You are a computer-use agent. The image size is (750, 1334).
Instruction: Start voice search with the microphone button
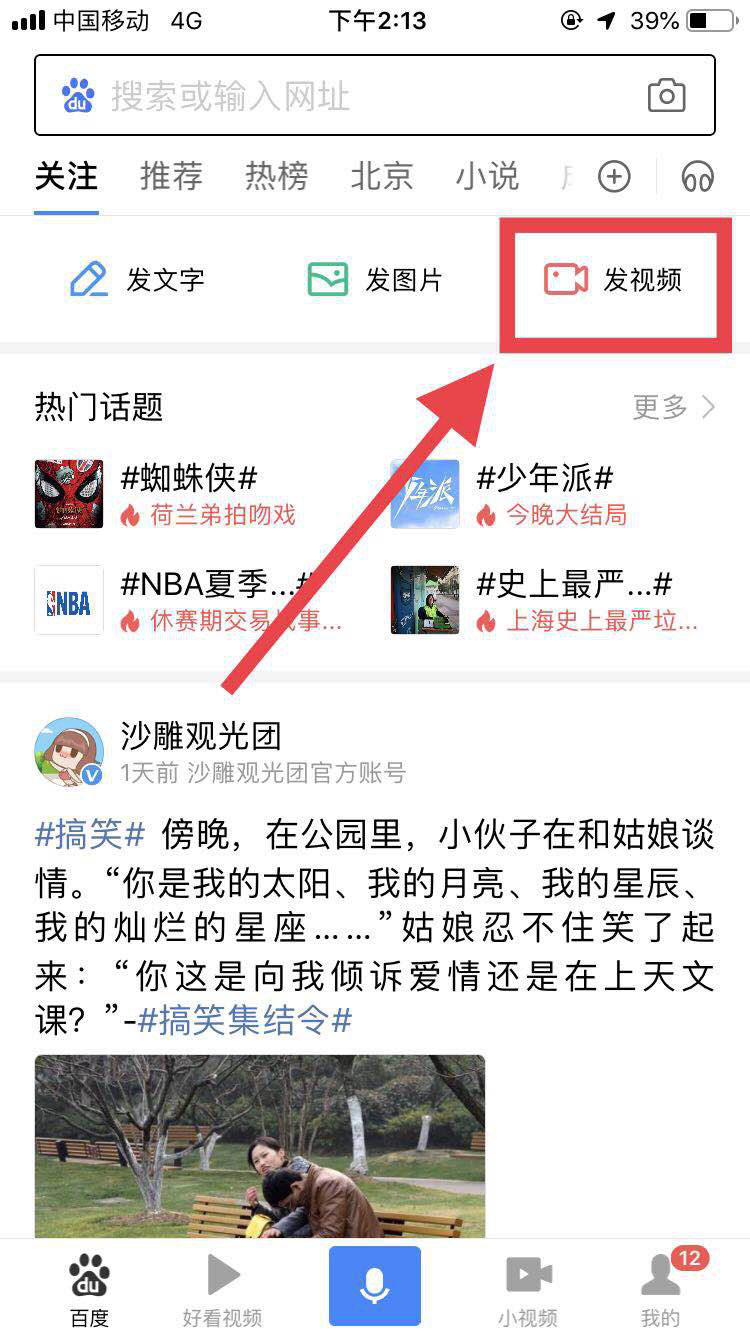[375, 1287]
